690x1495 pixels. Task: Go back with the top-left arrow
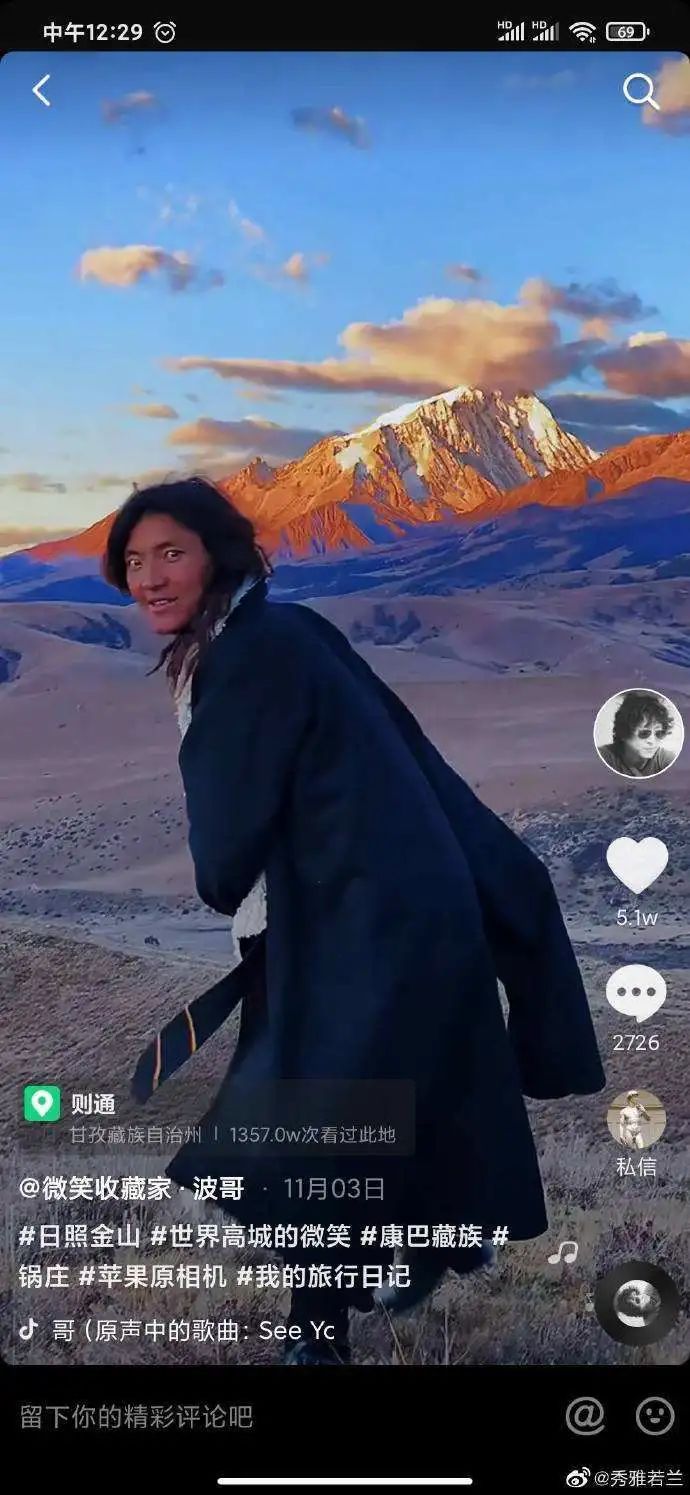click(x=41, y=91)
